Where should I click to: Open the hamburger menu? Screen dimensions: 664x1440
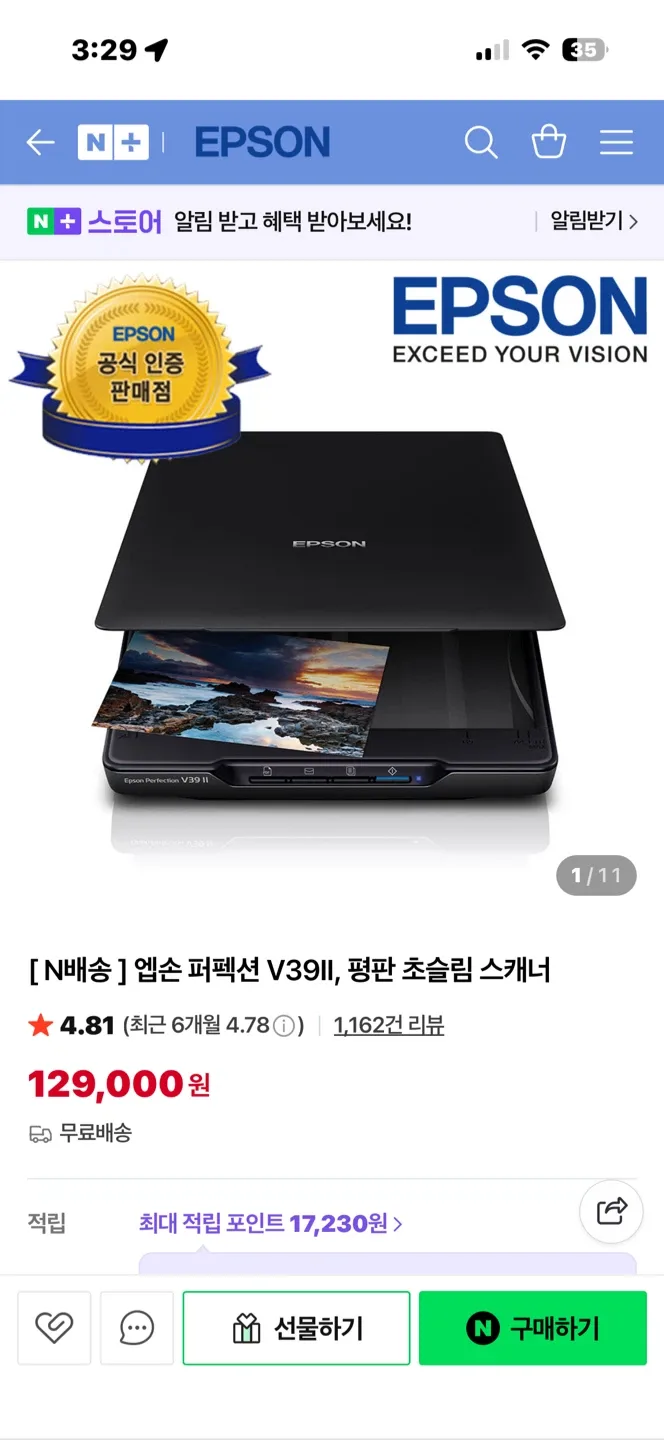coord(616,143)
